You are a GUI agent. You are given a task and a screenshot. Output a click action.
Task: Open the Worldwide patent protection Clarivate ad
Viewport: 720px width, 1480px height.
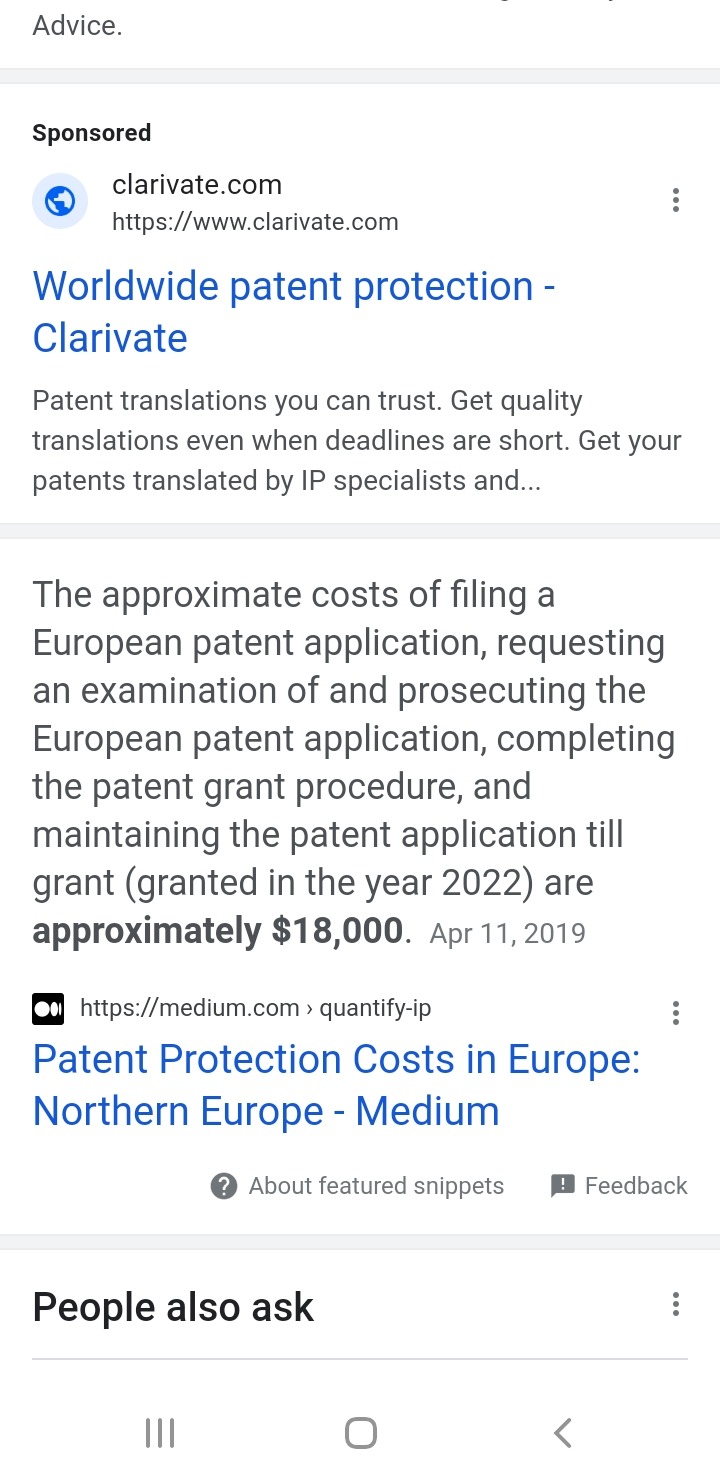pos(294,312)
